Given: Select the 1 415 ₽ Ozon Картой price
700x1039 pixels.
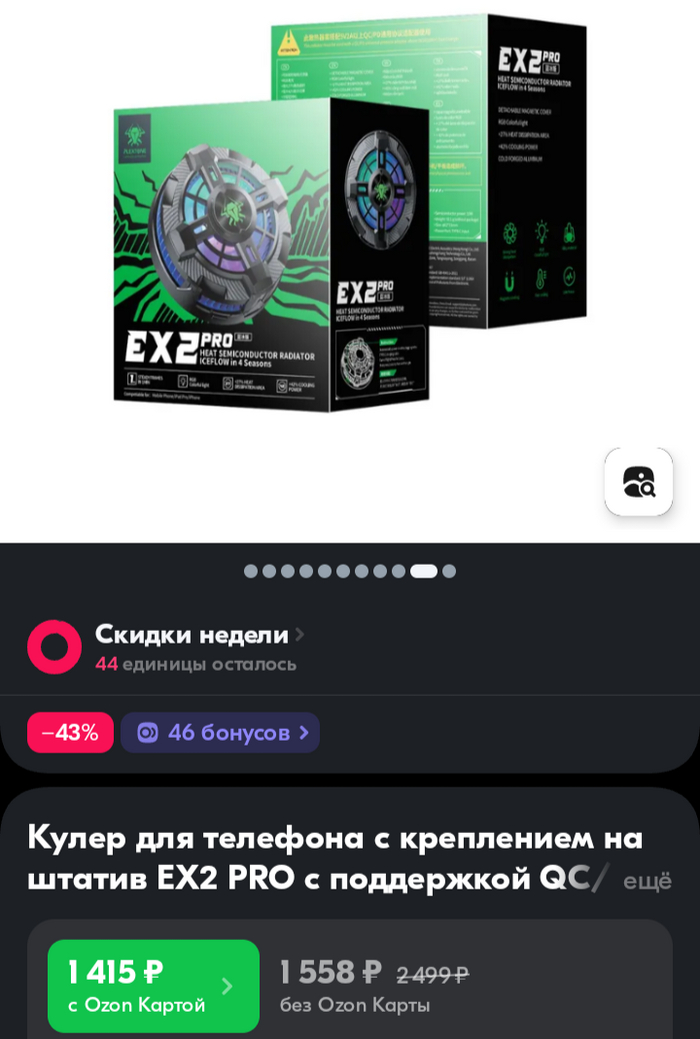Looking at the screenshot, I should point(153,985).
